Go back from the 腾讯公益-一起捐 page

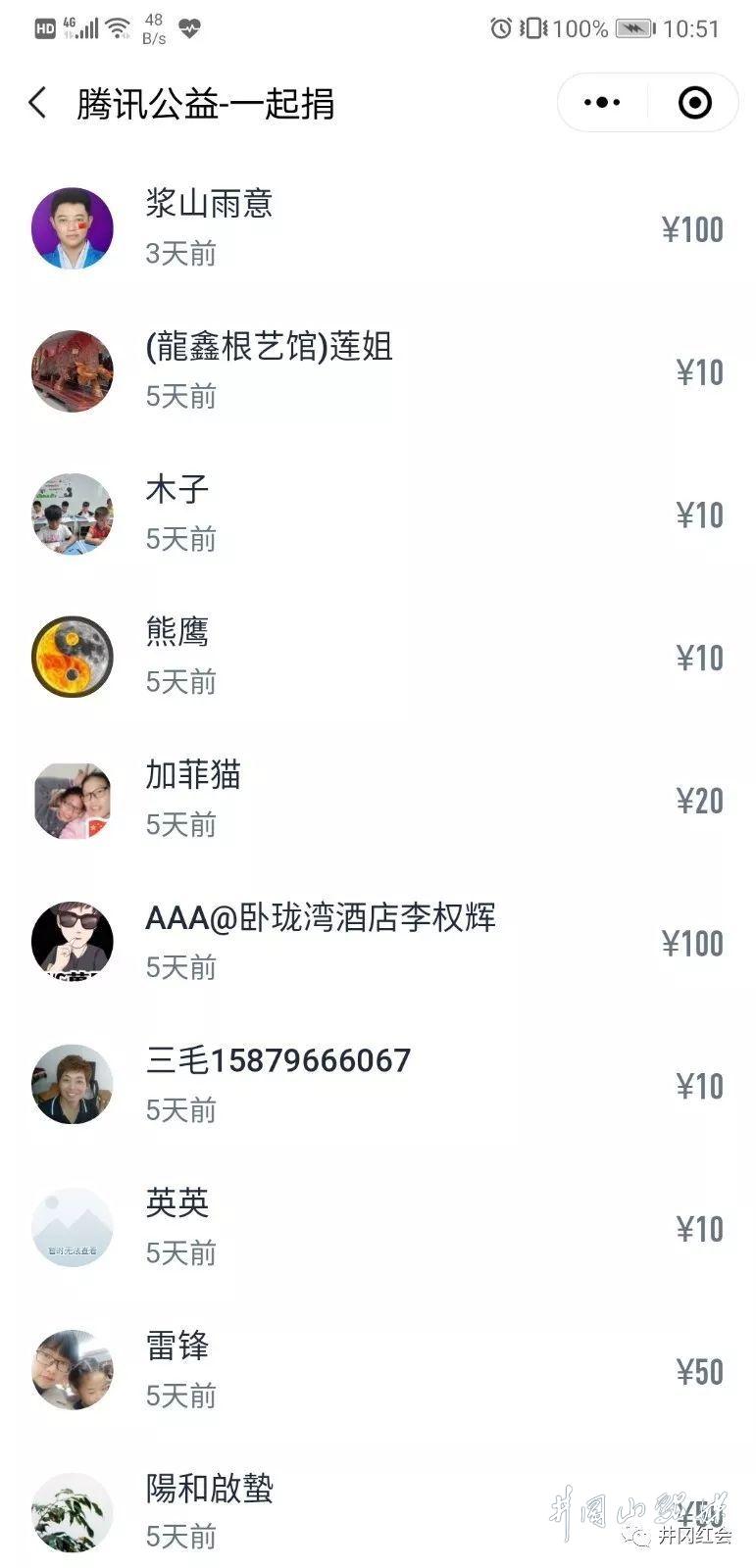(x=37, y=103)
